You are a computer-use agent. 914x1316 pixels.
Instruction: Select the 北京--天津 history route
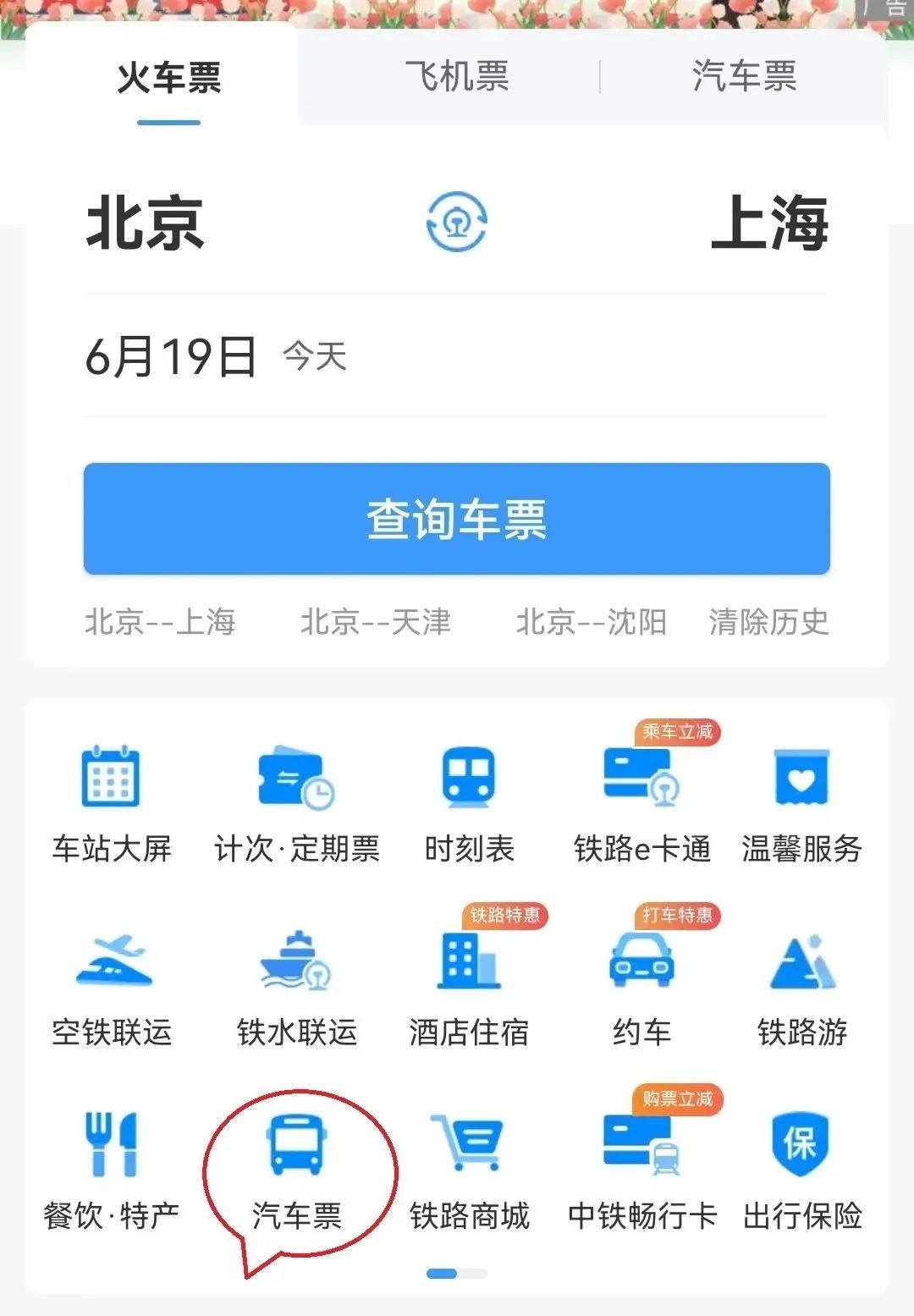click(376, 622)
